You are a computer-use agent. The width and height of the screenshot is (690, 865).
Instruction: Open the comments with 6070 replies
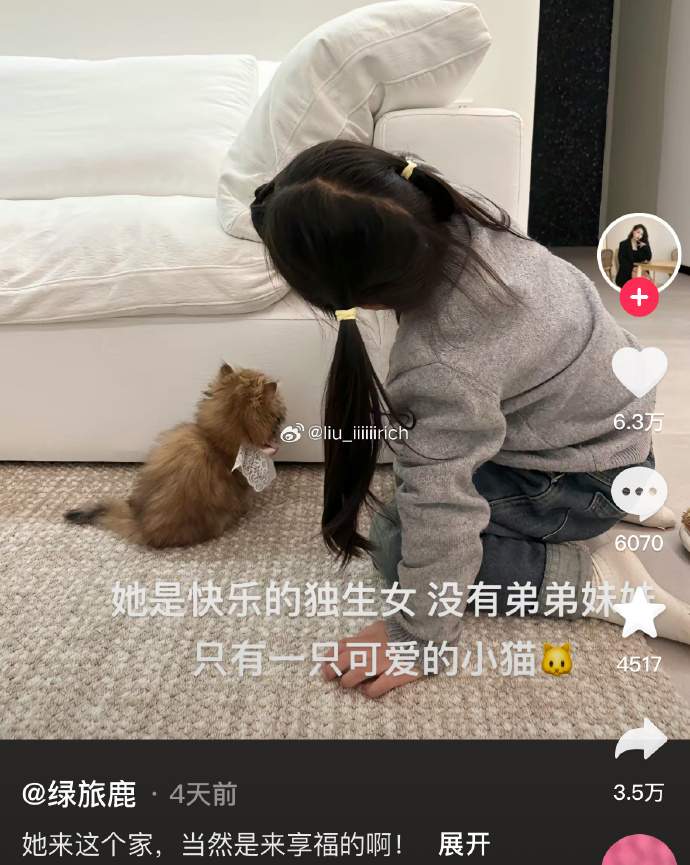[639, 494]
